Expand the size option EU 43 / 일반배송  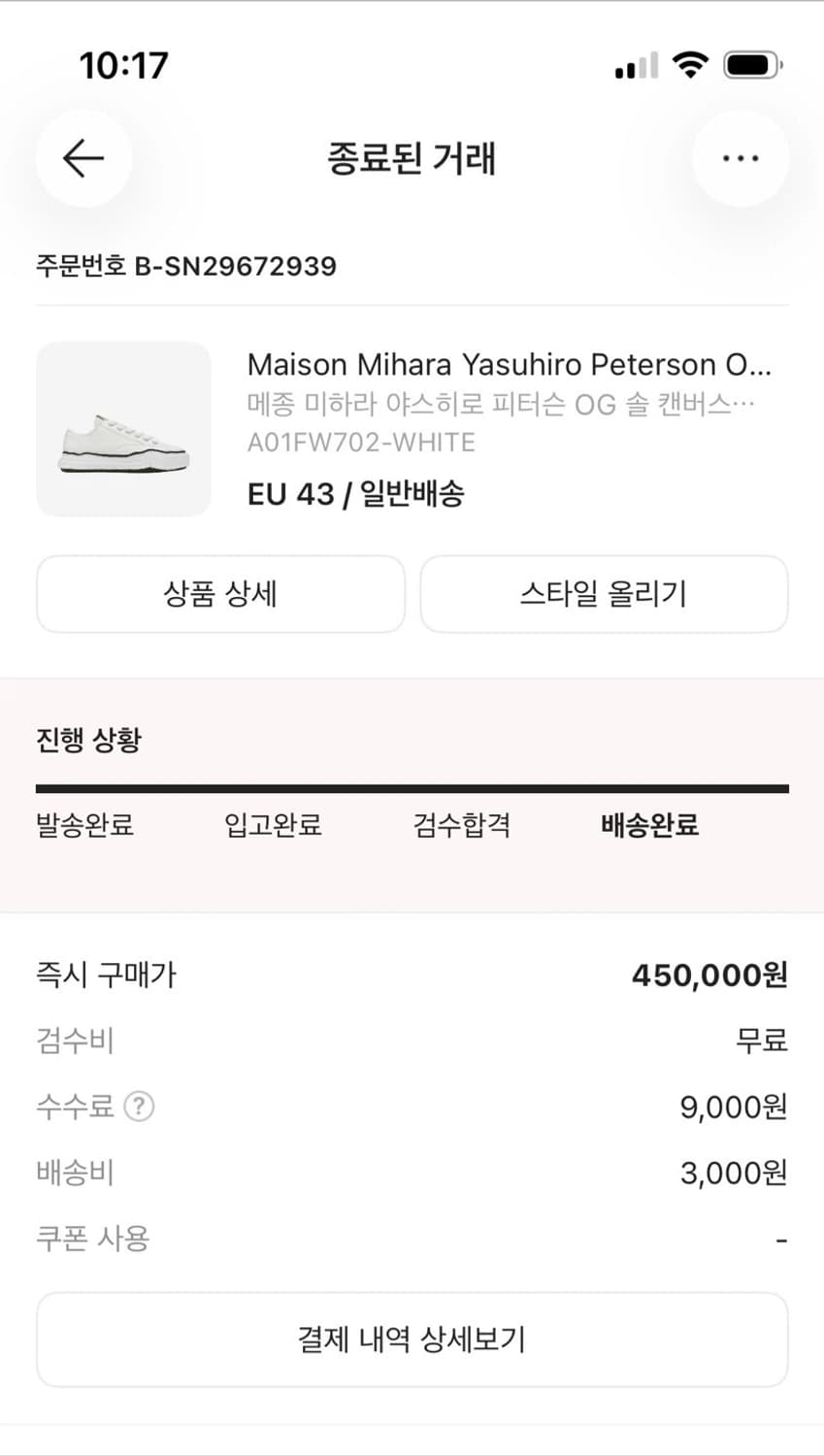coord(357,493)
